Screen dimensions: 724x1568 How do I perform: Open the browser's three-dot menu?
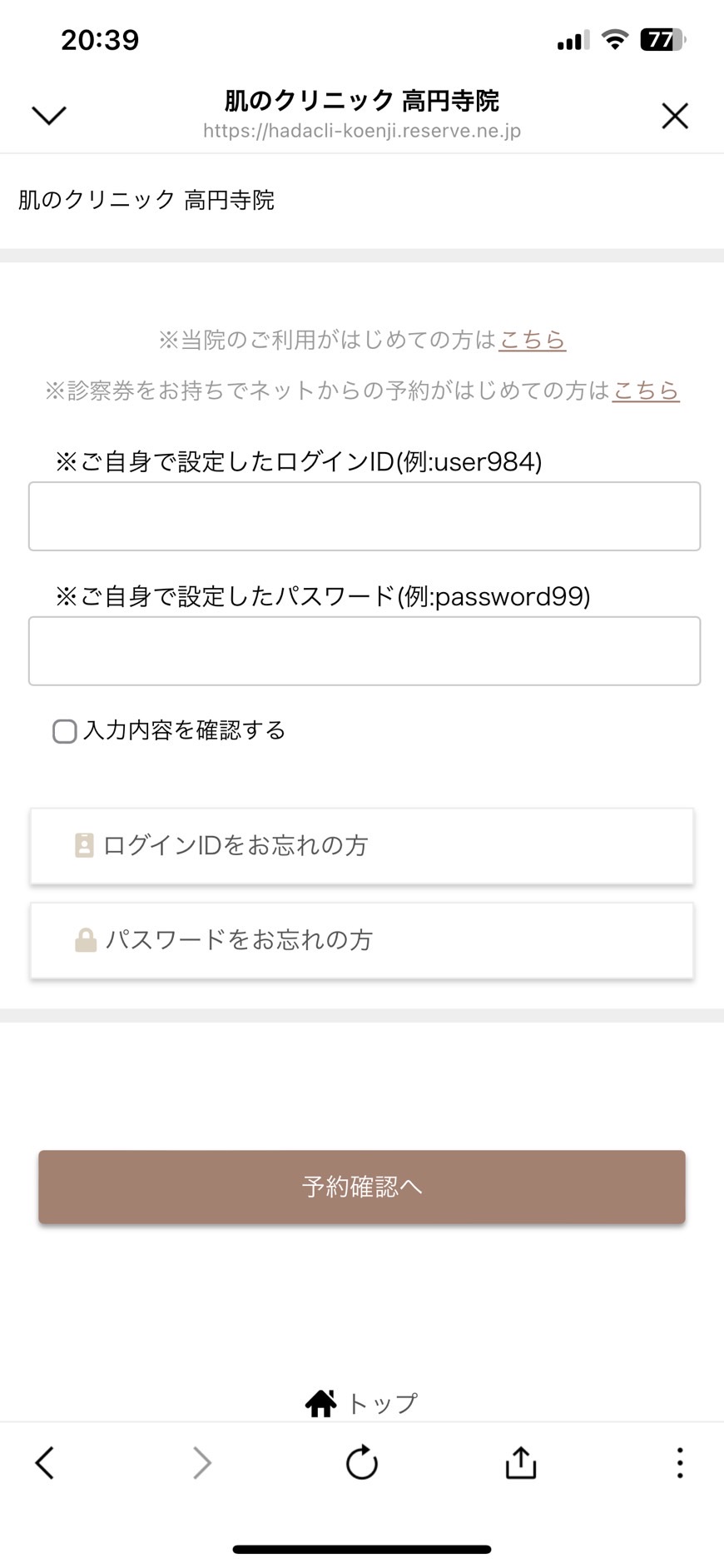(680, 1462)
